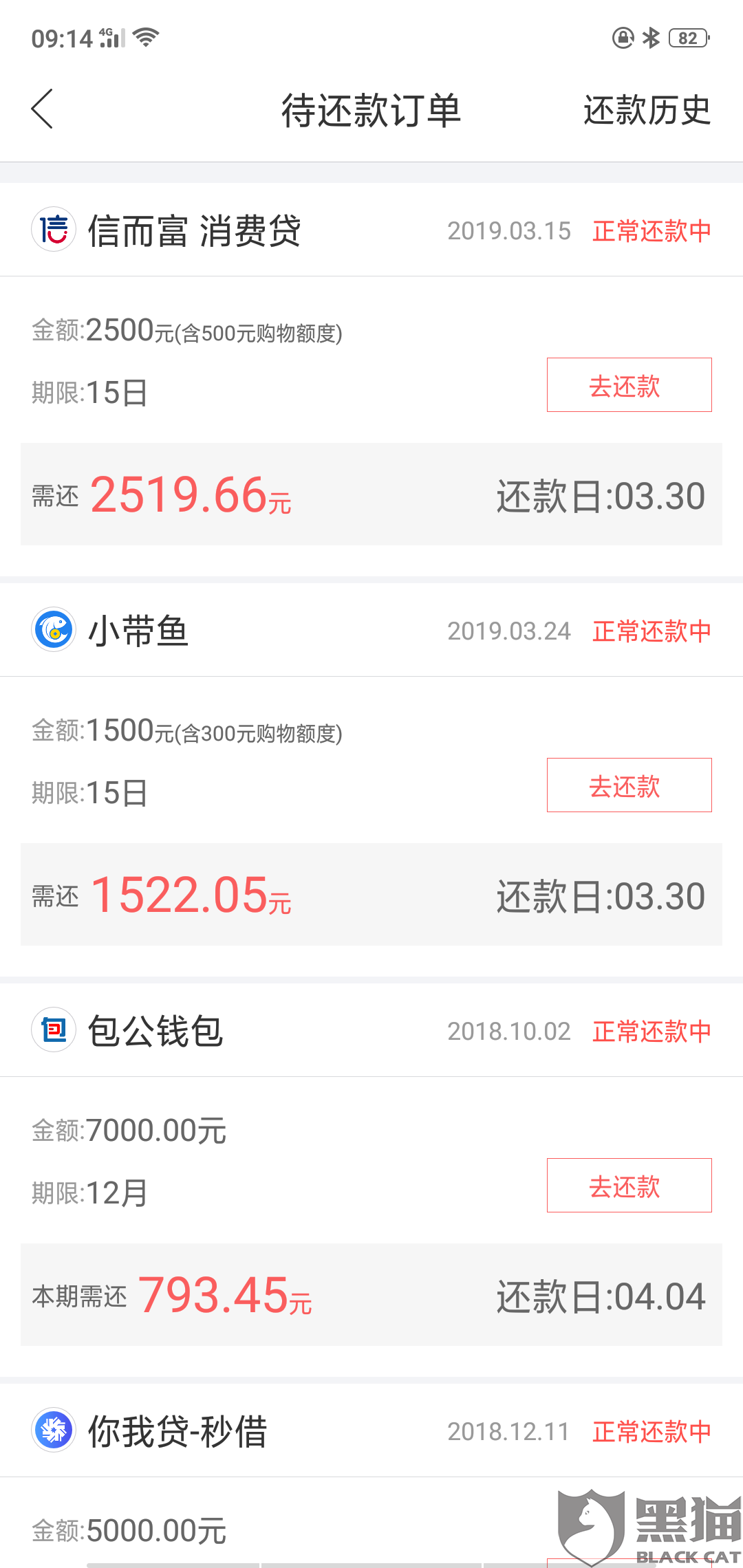This screenshot has width=743, height=1568.
Task: Open the 包公钱包 order details
Action: (x=155, y=1031)
